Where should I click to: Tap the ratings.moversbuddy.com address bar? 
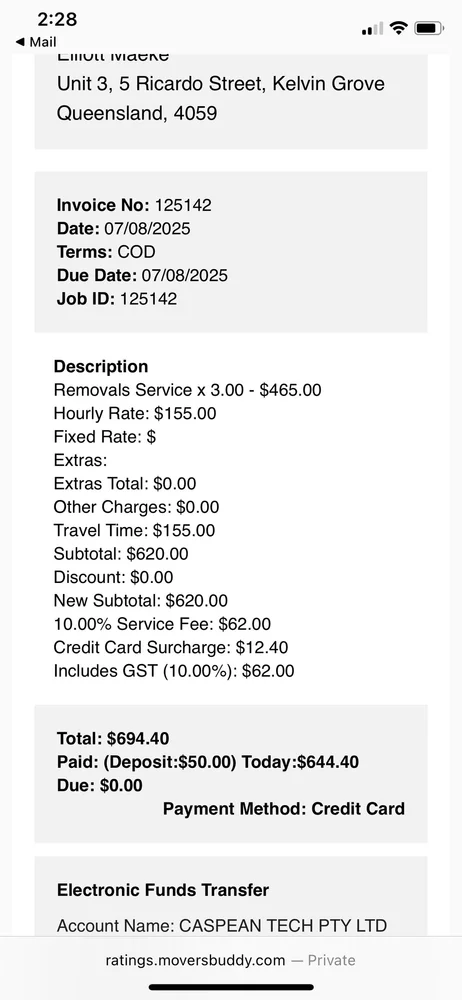click(x=230, y=960)
